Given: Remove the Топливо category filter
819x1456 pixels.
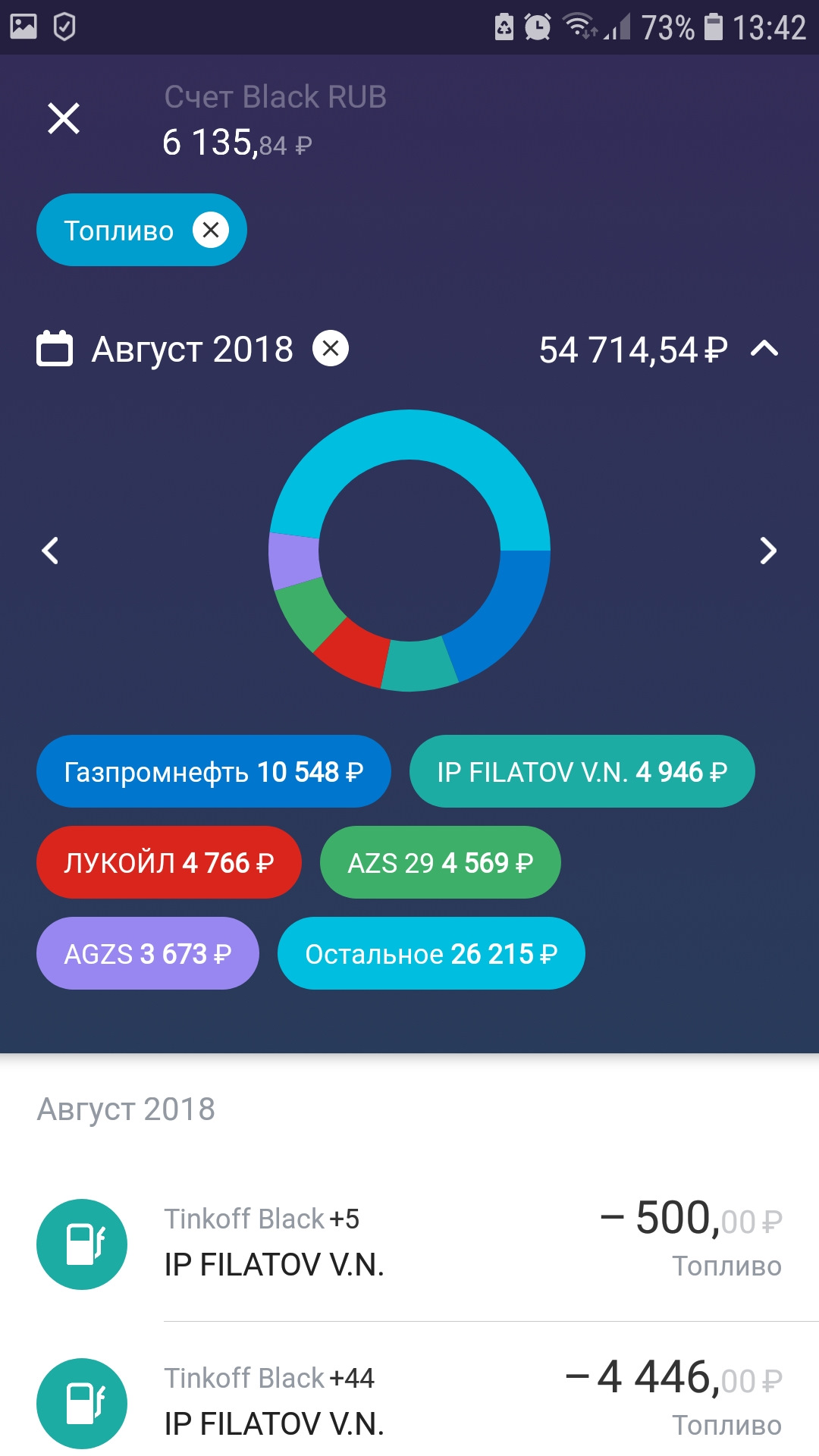Looking at the screenshot, I should pyautogui.click(x=211, y=230).
